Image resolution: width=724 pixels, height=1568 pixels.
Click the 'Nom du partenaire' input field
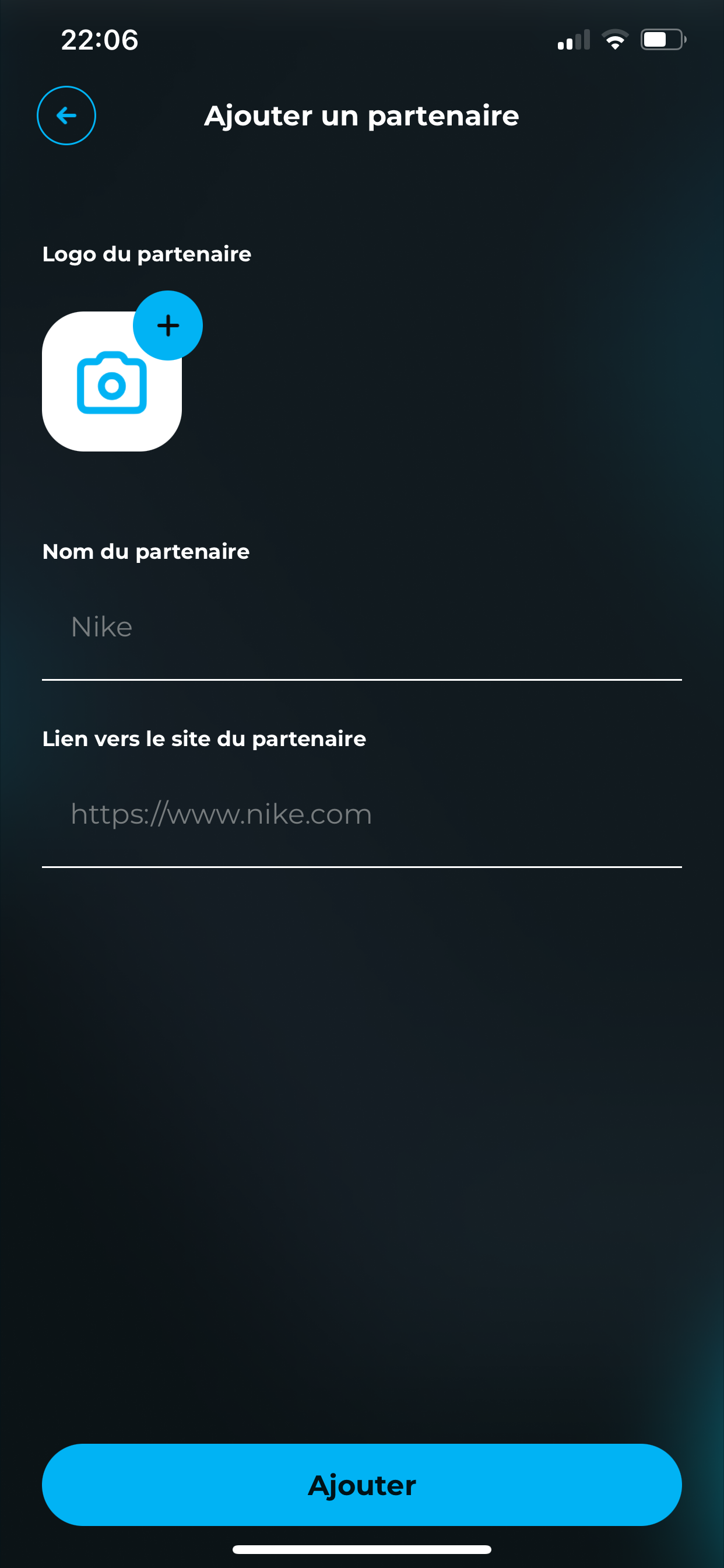pyautogui.click(x=361, y=627)
